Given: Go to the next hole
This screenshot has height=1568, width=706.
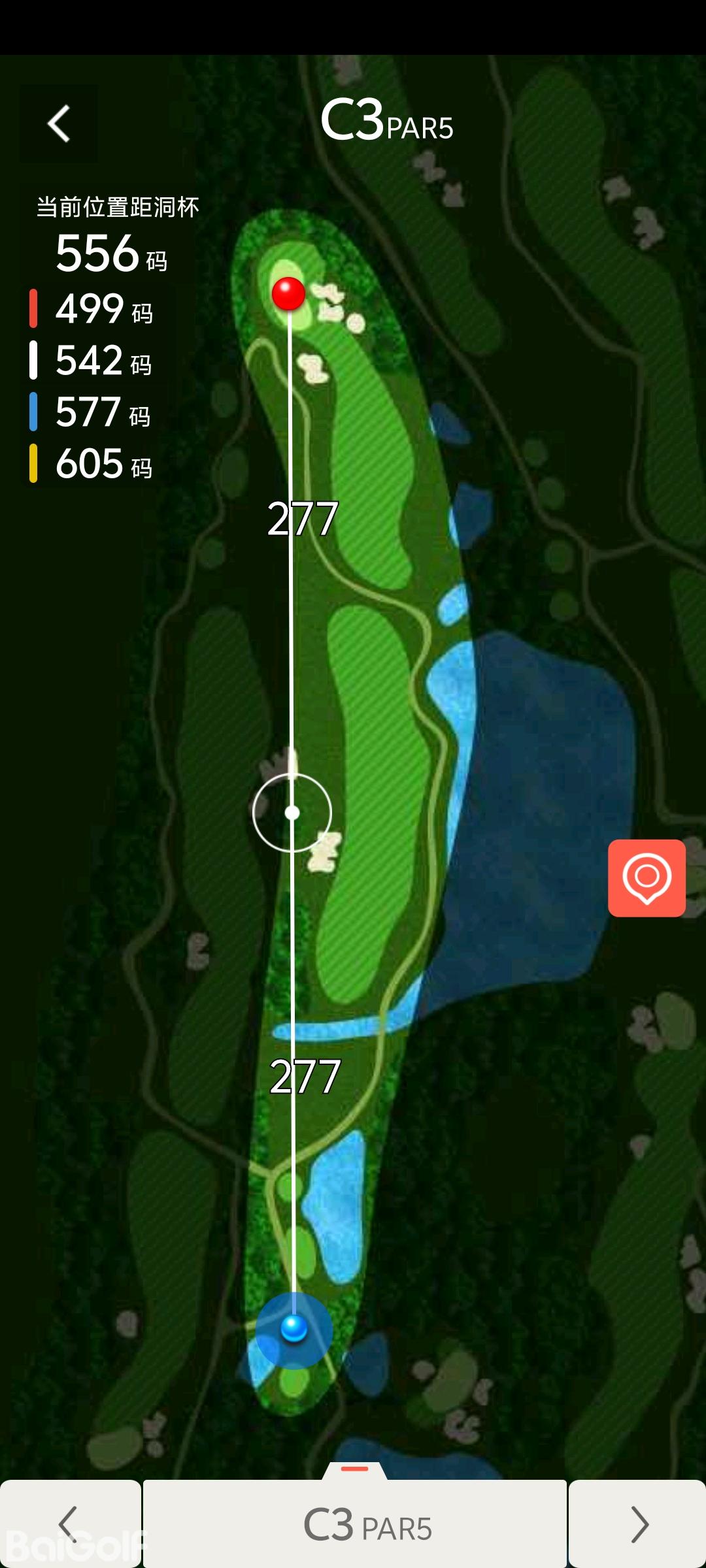Looking at the screenshot, I should (637, 1524).
